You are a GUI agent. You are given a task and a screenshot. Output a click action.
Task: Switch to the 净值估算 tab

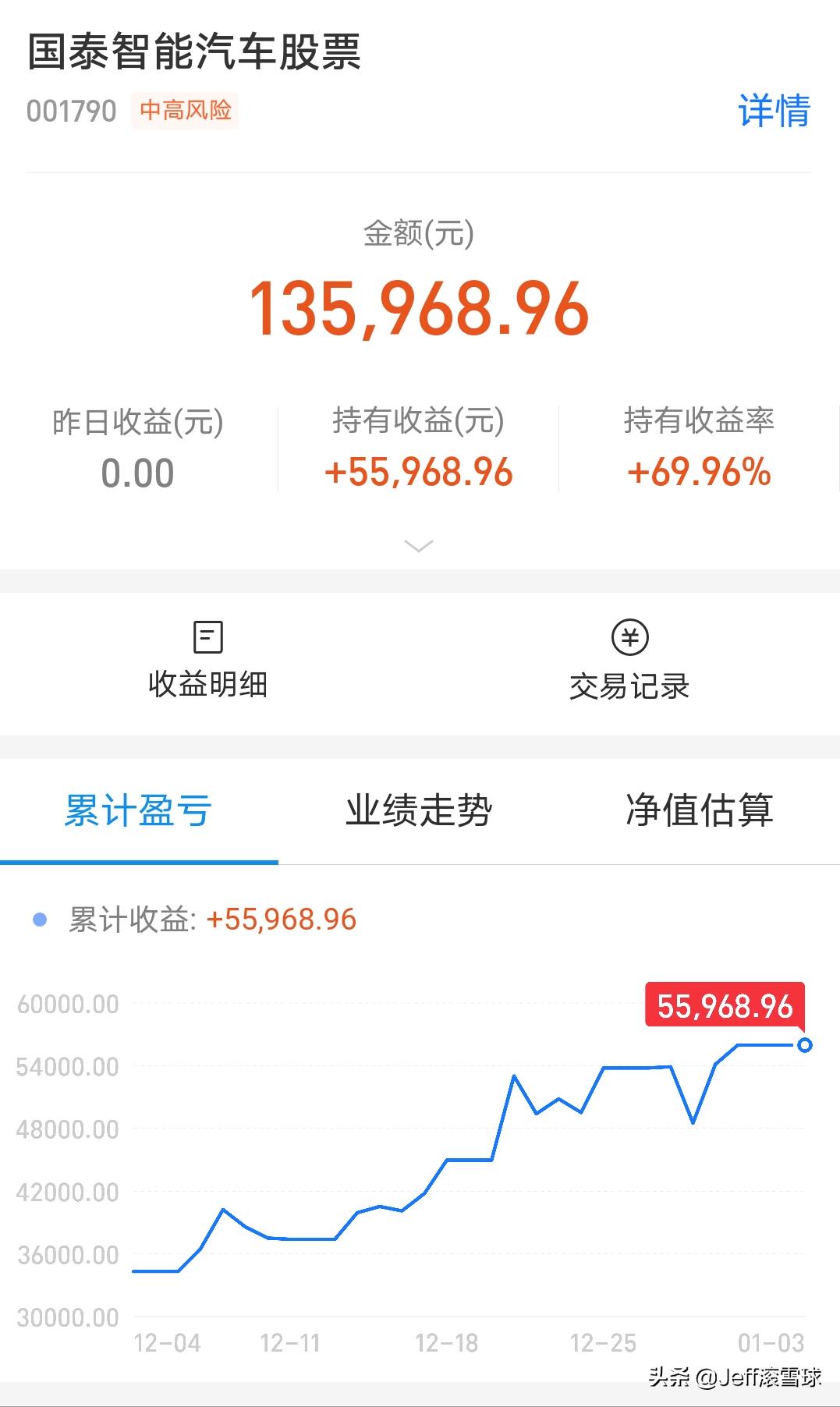point(700,811)
